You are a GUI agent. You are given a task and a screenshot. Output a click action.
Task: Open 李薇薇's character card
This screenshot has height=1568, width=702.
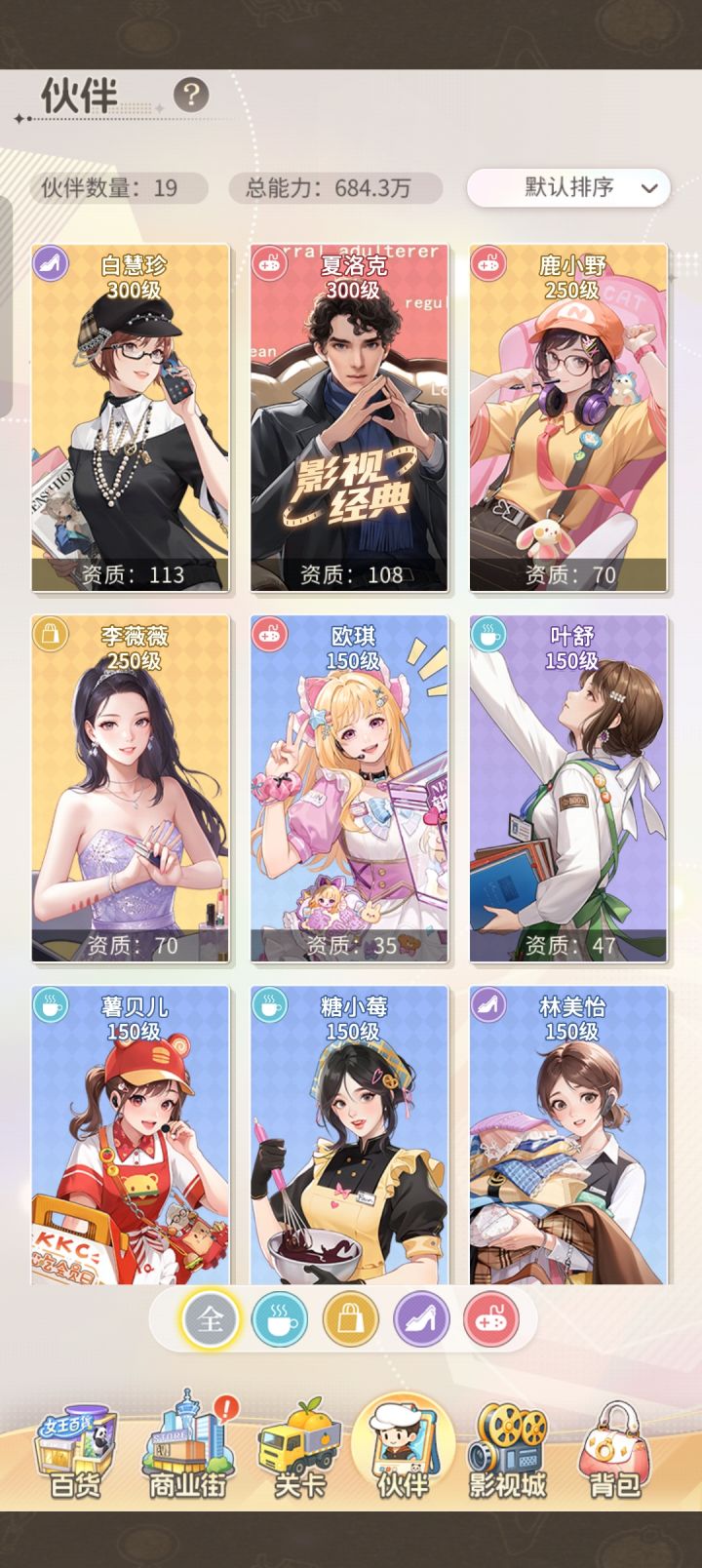[x=134, y=780]
